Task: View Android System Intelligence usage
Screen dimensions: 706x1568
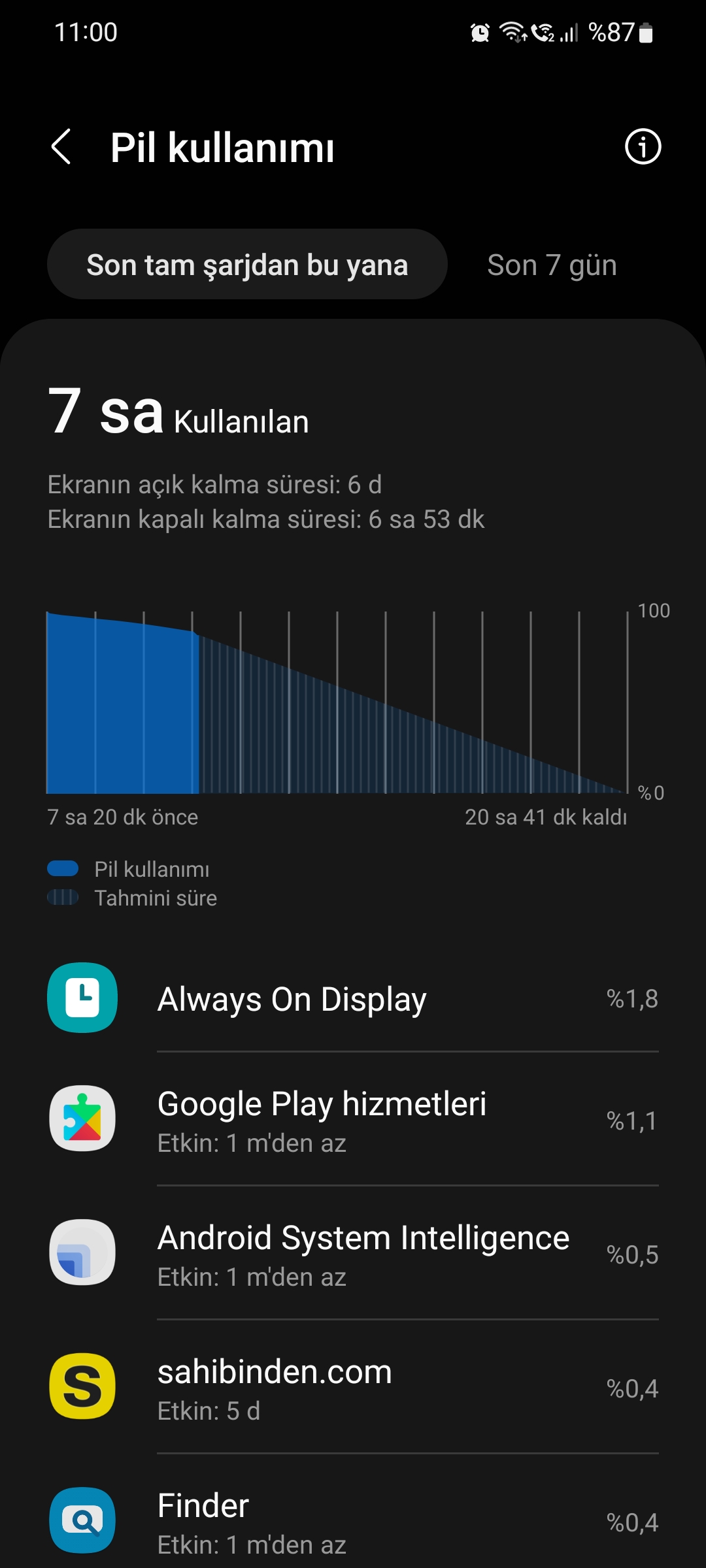Action: 353,1253
